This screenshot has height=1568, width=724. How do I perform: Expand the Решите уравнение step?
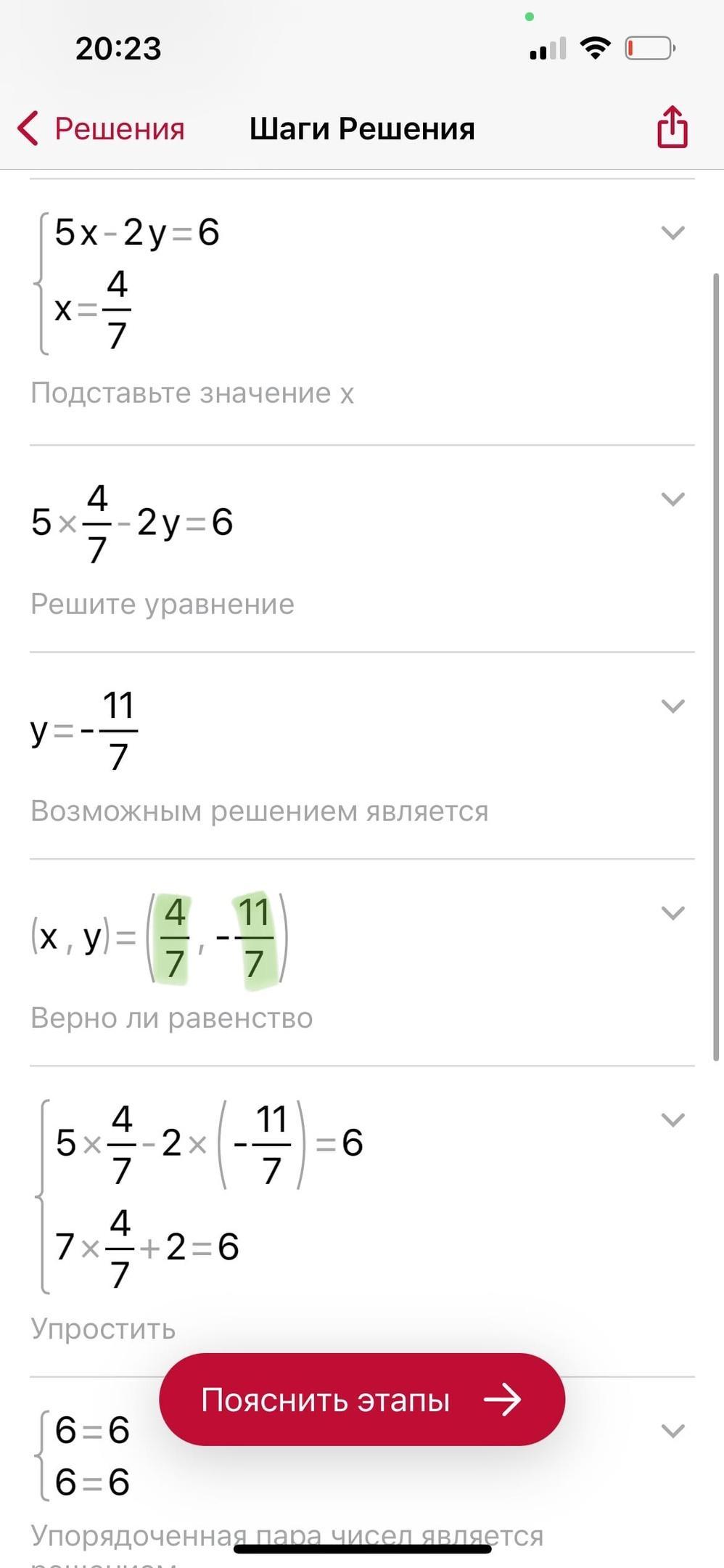tap(672, 499)
